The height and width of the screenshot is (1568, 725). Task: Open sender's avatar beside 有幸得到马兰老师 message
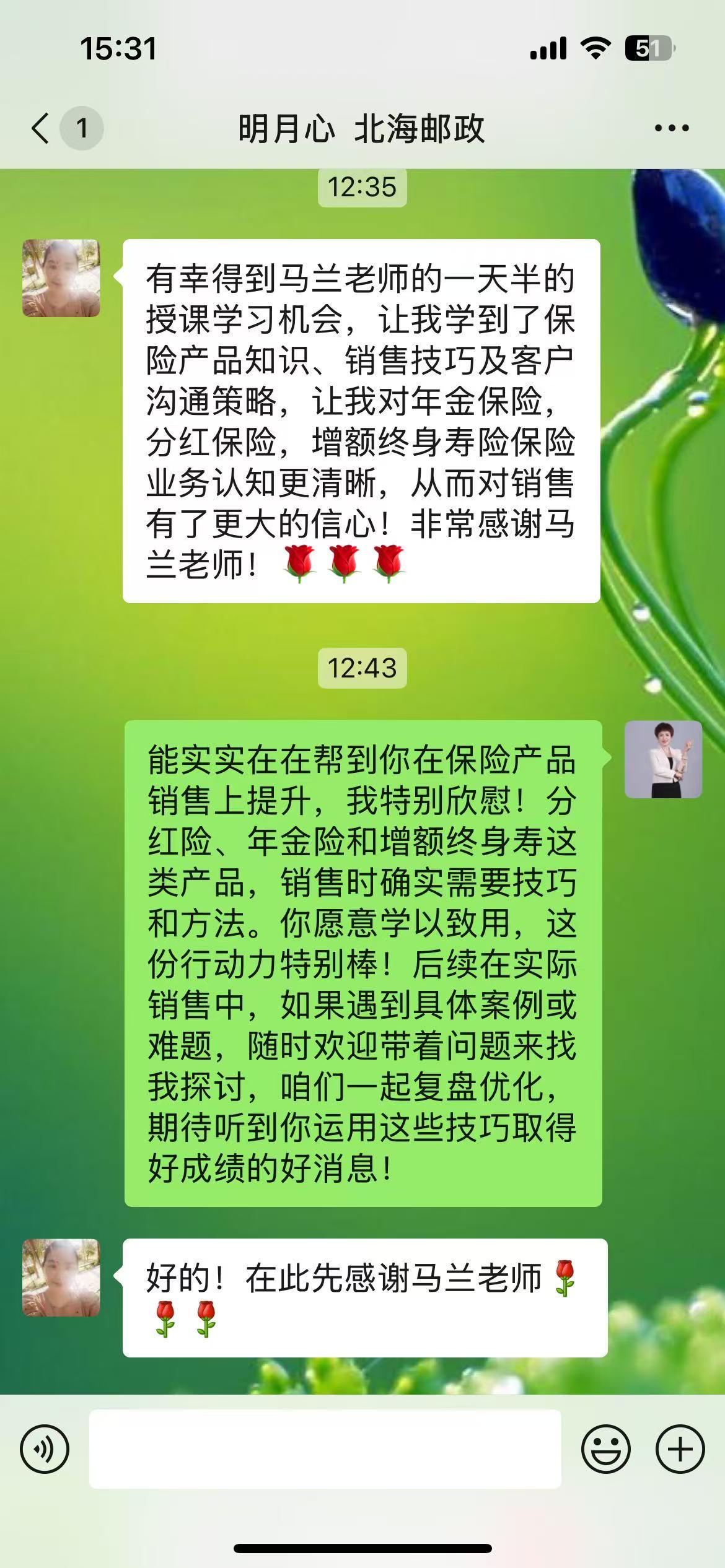point(61,278)
